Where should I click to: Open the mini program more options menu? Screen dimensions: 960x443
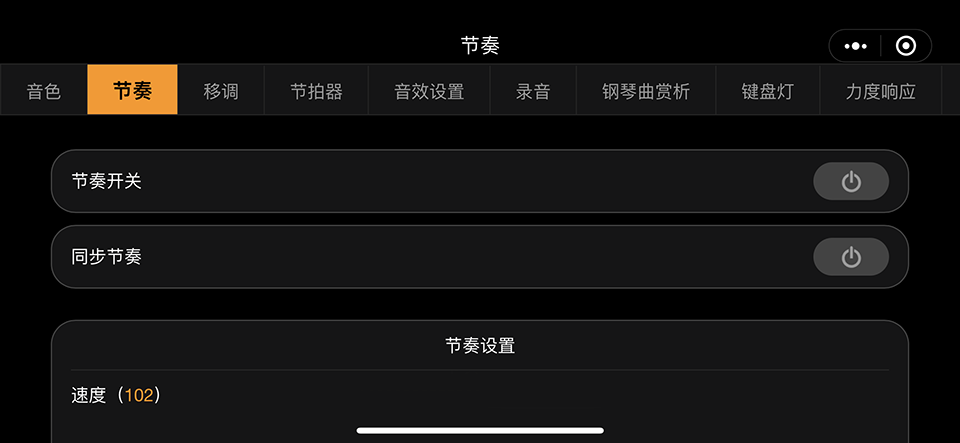pyautogui.click(x=856, y=46)
